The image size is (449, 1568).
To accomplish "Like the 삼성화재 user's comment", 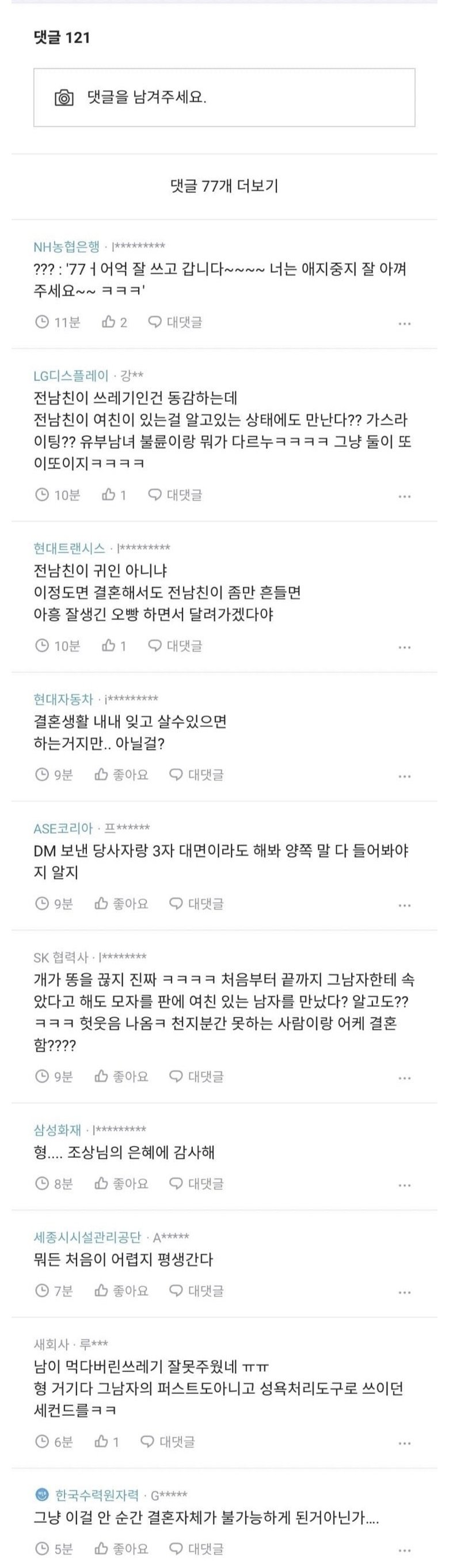I will 121,1184.
